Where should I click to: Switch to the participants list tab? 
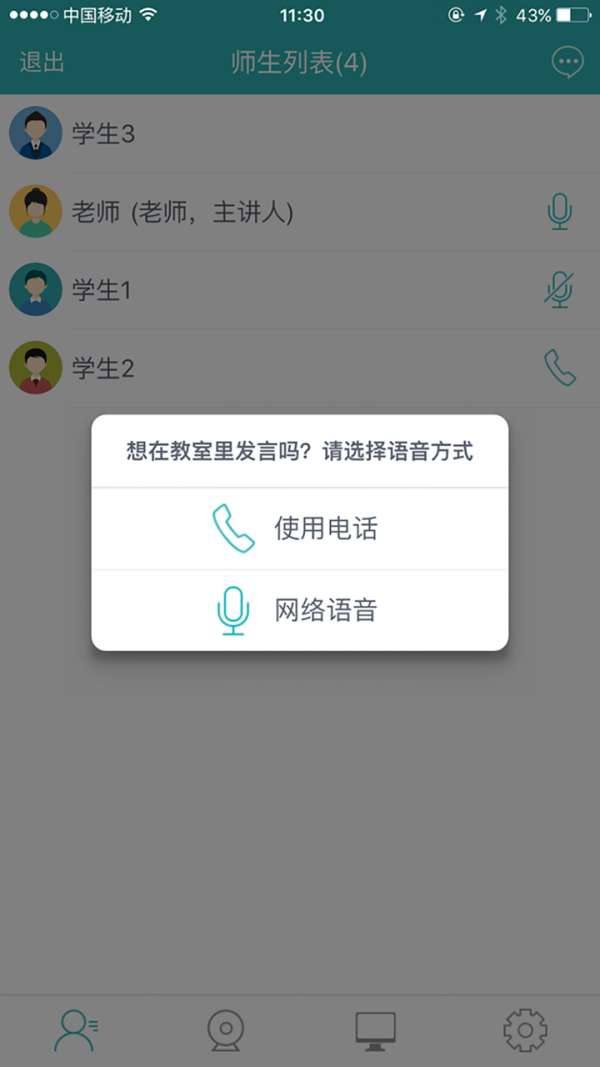coord(75,1030)
